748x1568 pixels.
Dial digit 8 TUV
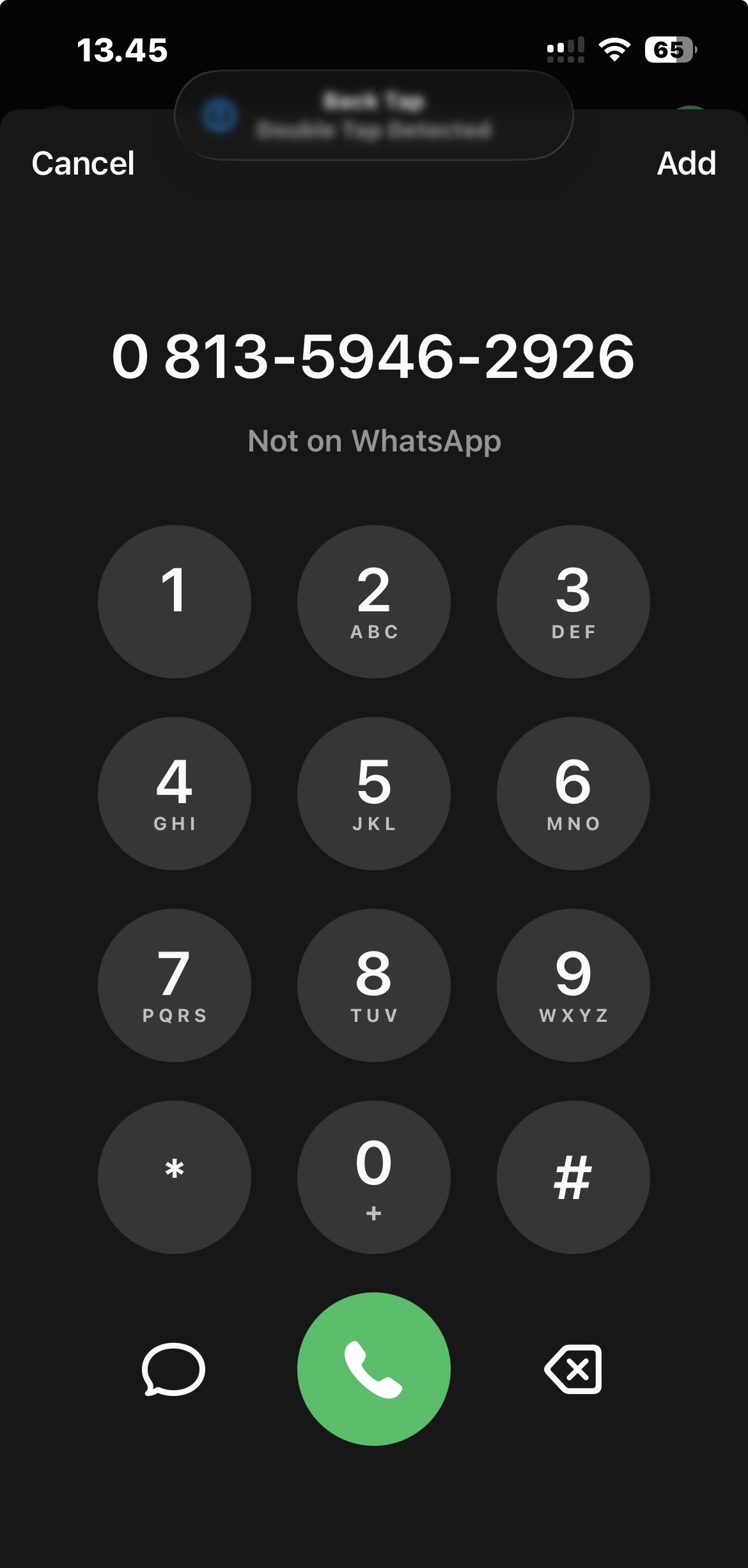click(374, 985)
